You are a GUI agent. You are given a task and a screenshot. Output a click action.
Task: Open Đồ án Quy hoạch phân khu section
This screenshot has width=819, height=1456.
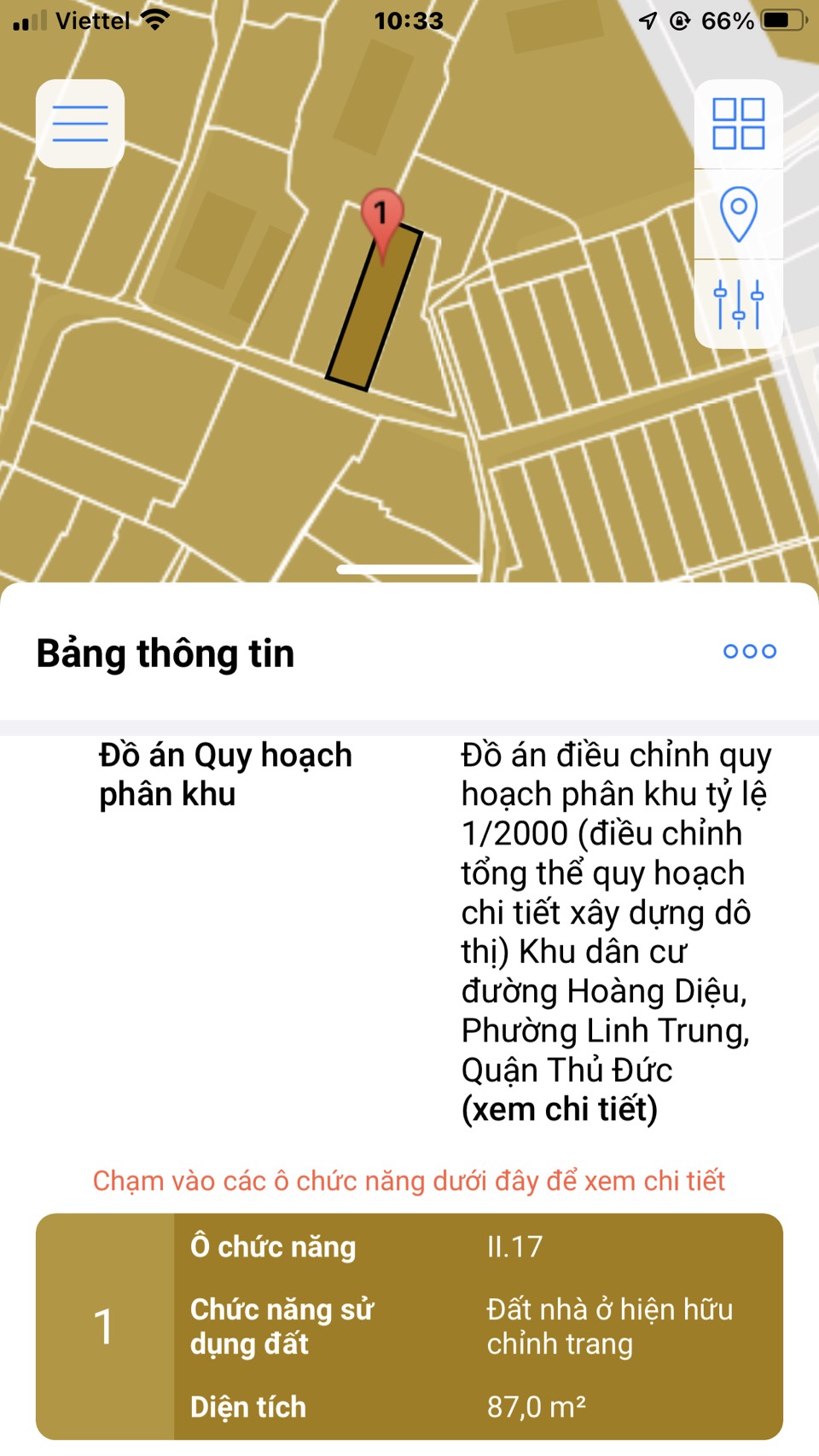point(225,774)
